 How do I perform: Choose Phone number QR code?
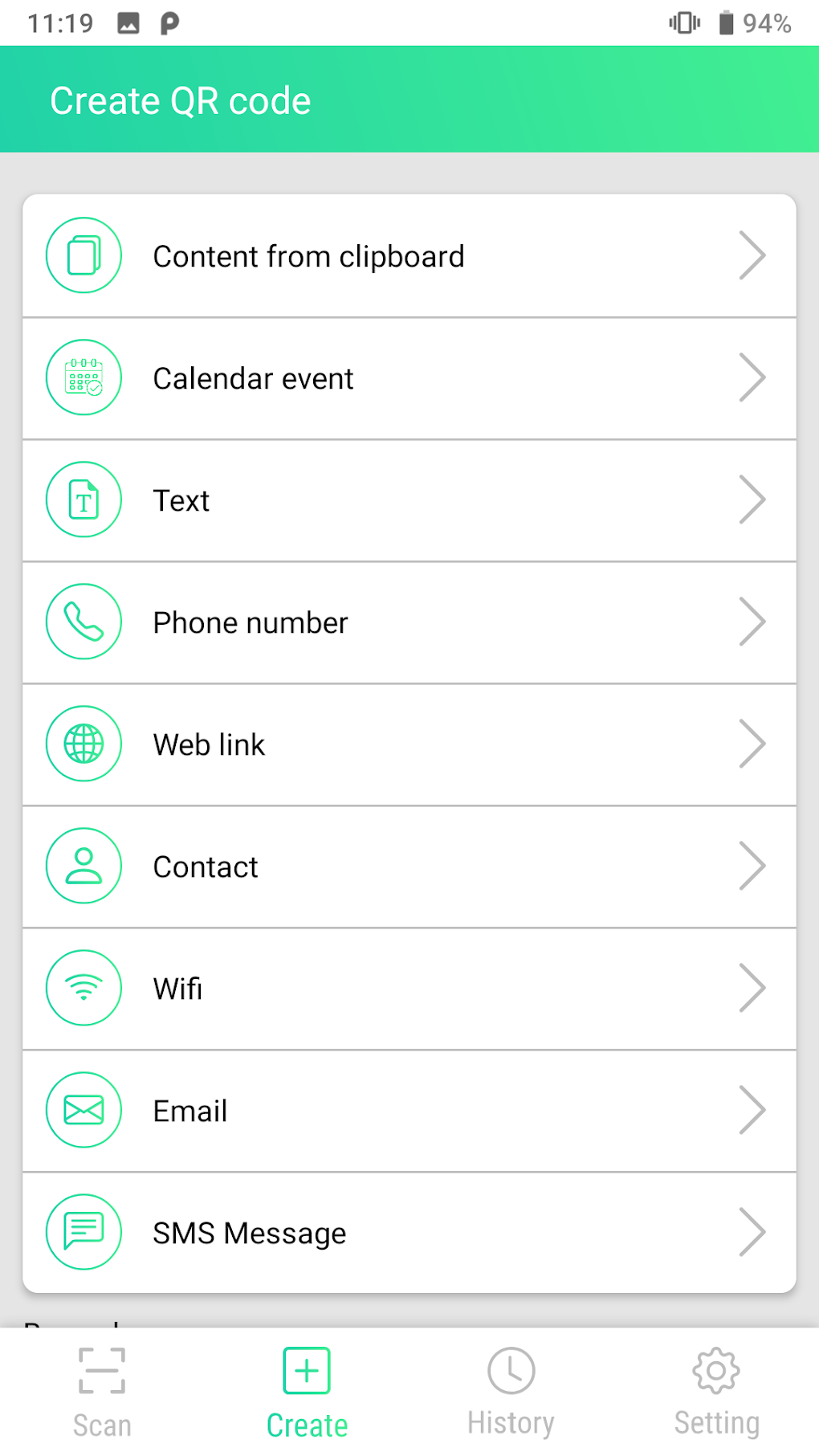coord(408,622)
